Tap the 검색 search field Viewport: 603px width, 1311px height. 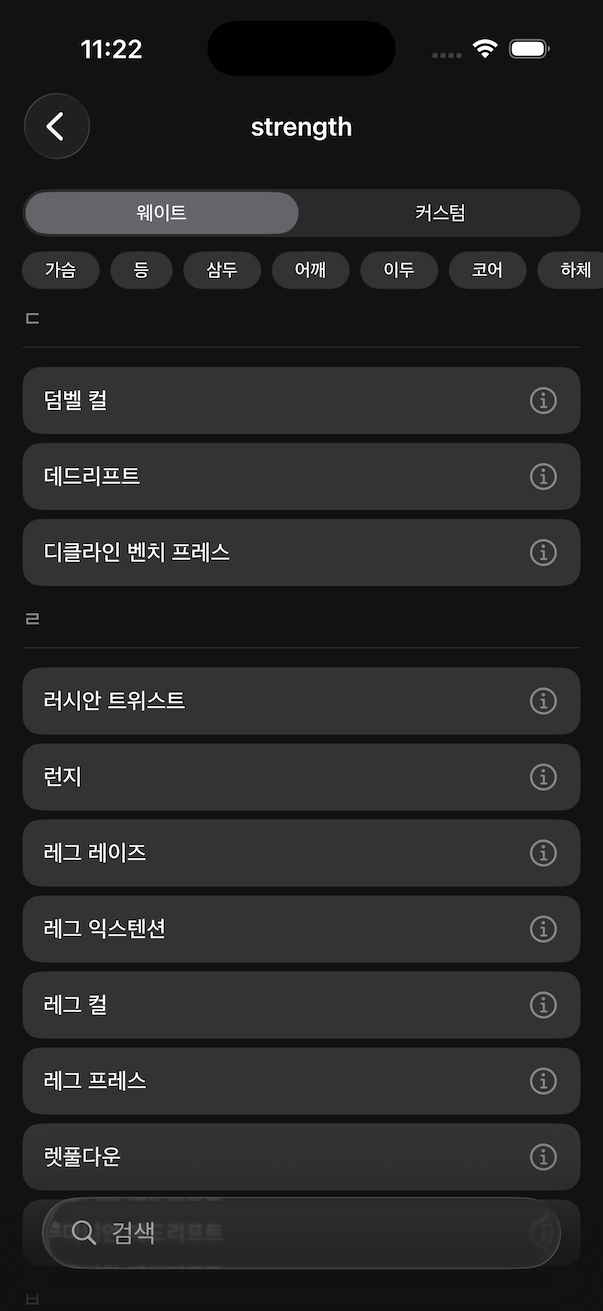coord(300,1233)
